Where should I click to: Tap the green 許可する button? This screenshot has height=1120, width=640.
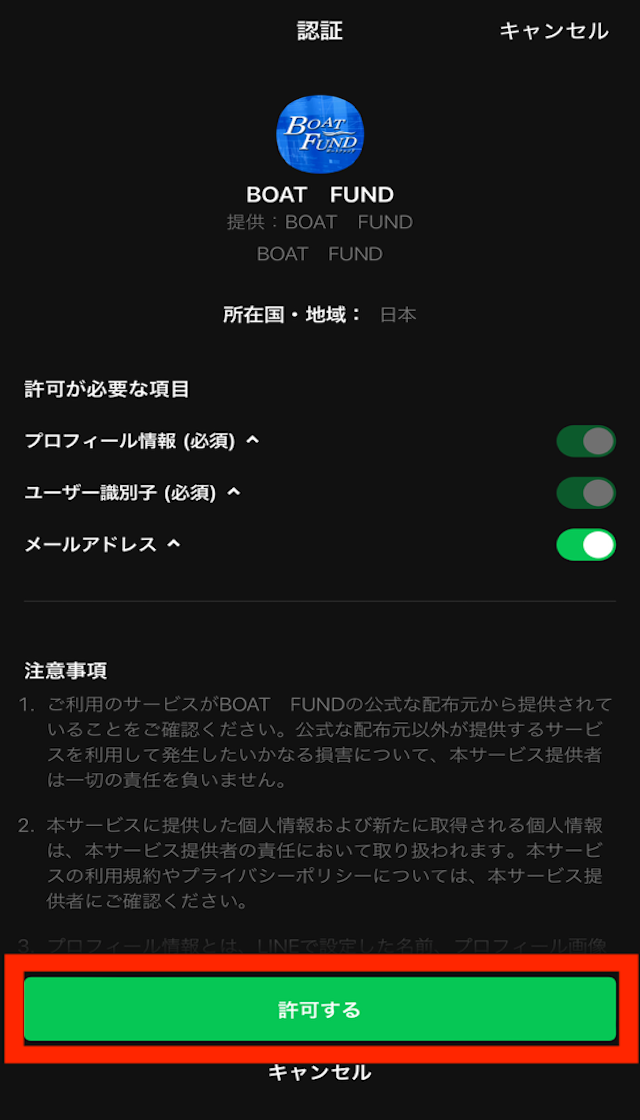(x=320, y=1009)
